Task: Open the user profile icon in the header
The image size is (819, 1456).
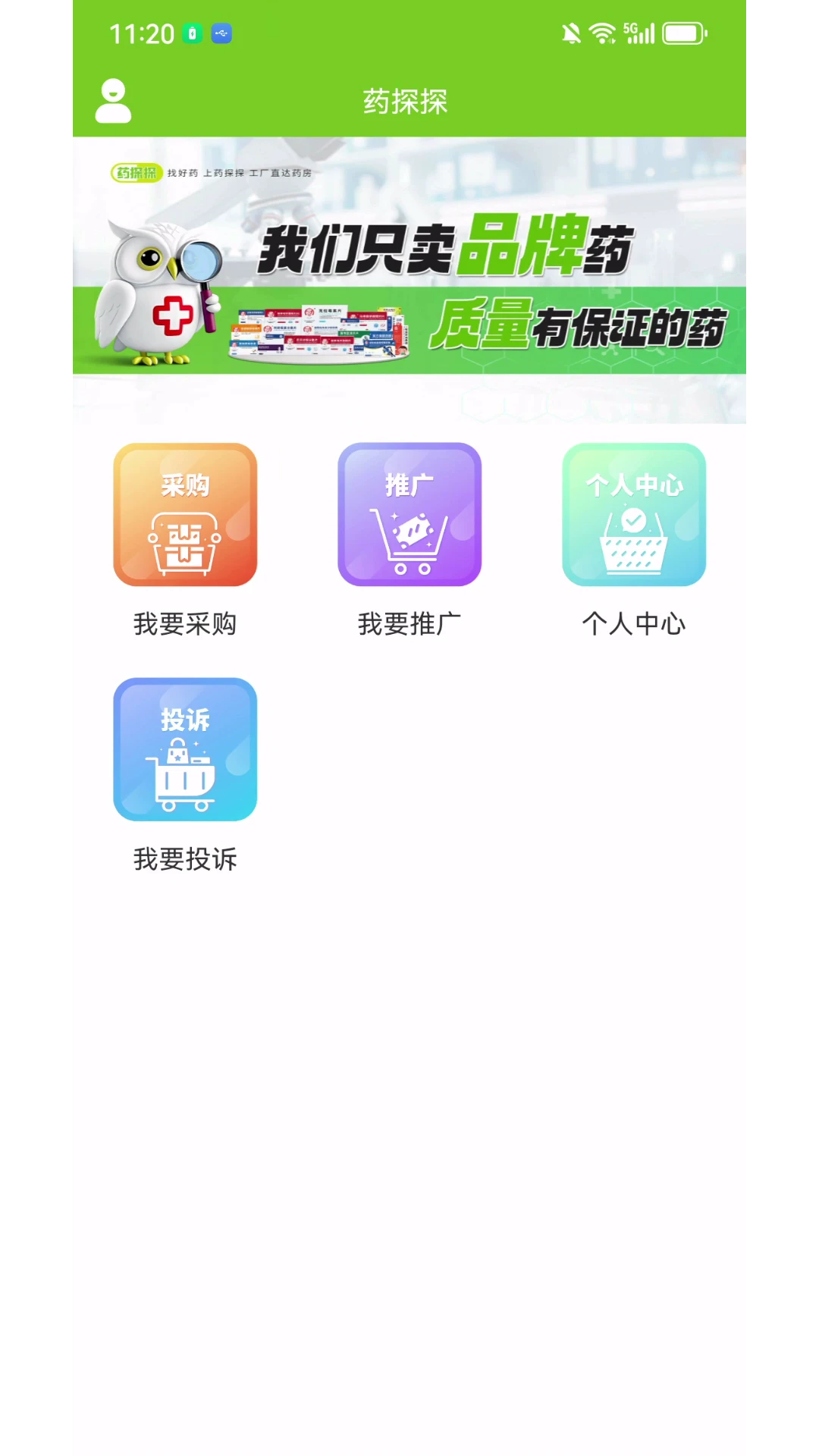Action: (111, 99)
